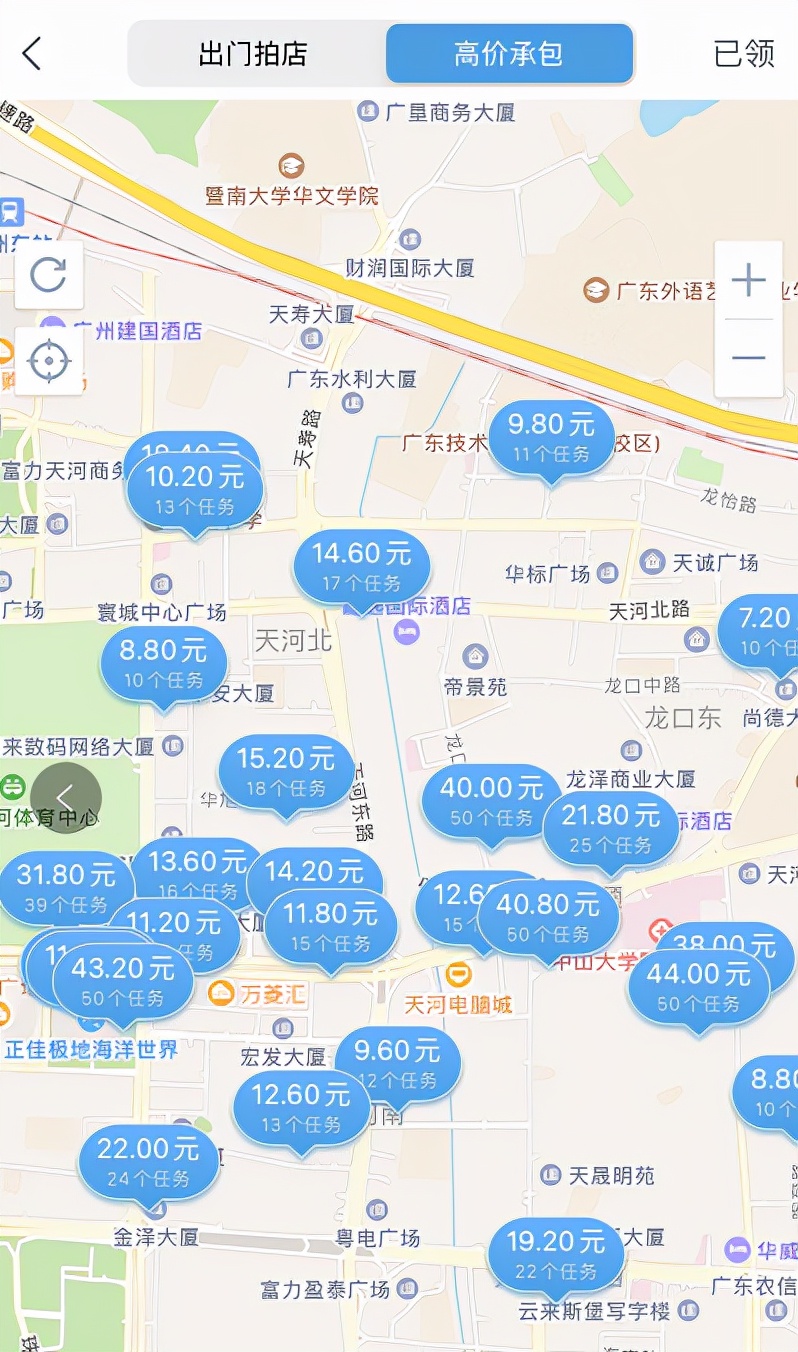The image size is (798, 1352).
Task: Open the 22.00元 bubble near 金泽大厦
Action: 147,1161
